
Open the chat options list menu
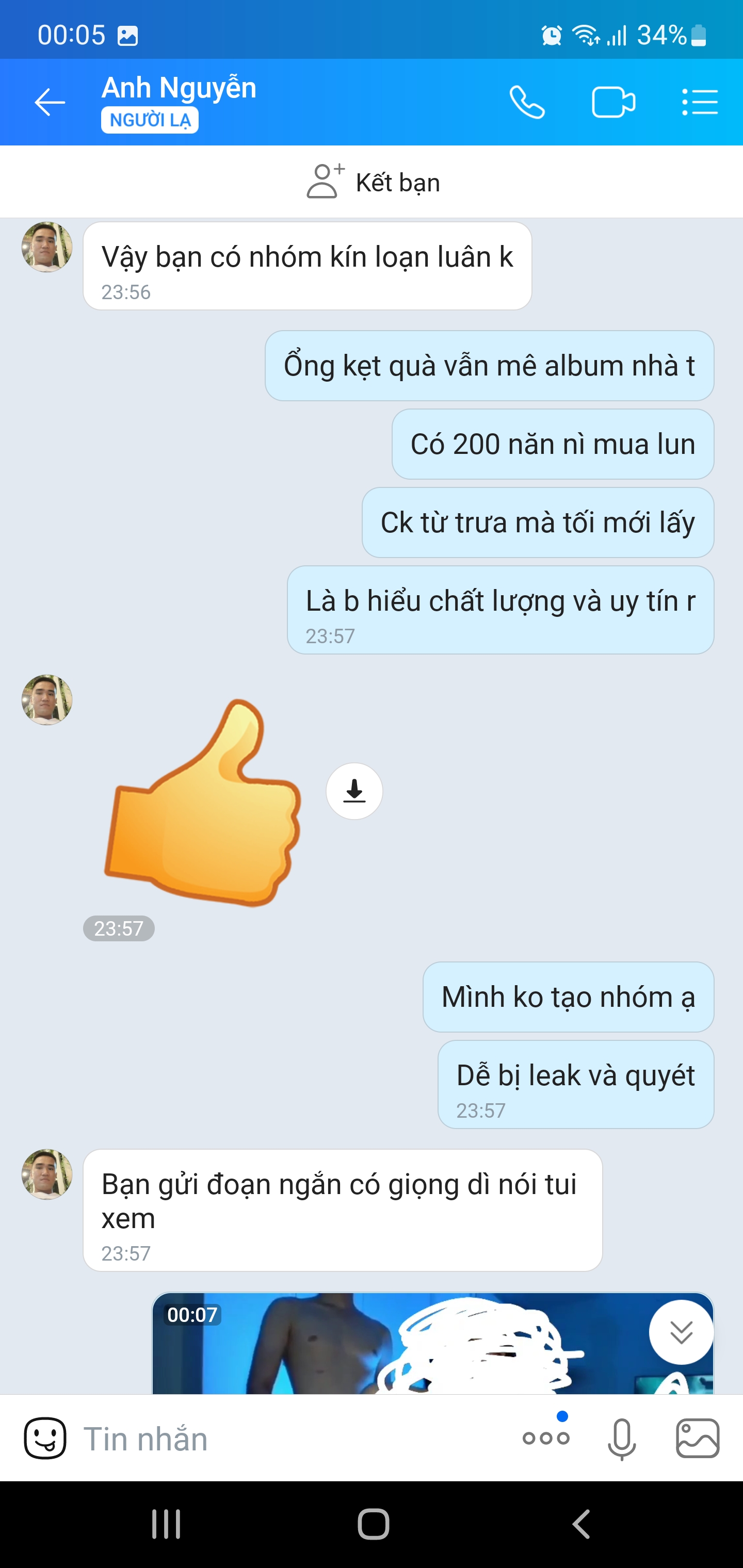tap(699, 102)
